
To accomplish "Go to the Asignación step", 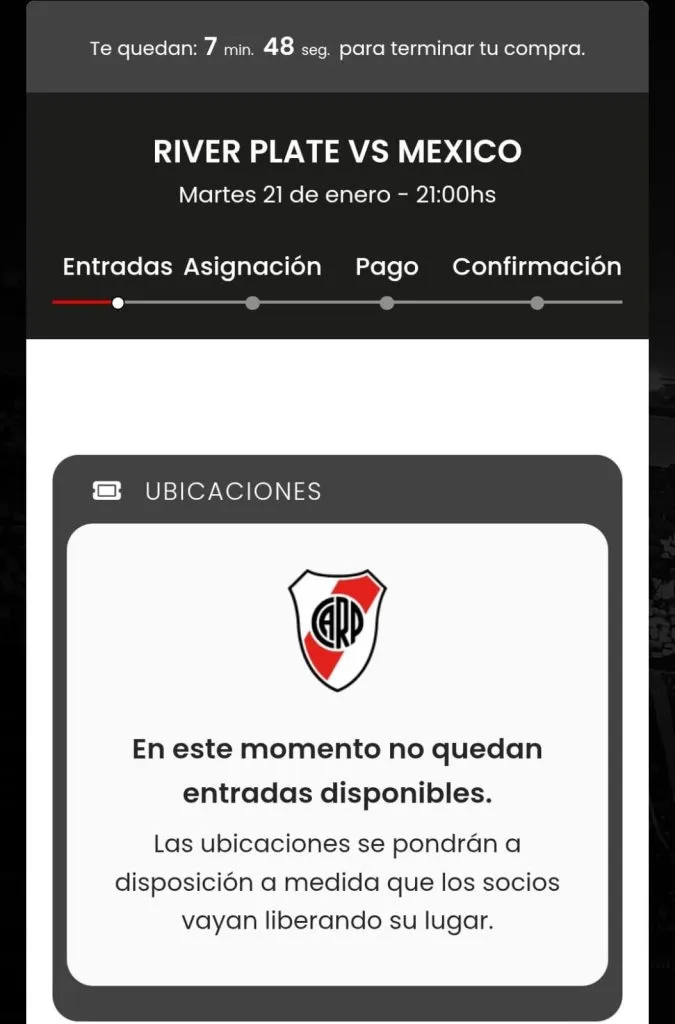I will 252,267.
